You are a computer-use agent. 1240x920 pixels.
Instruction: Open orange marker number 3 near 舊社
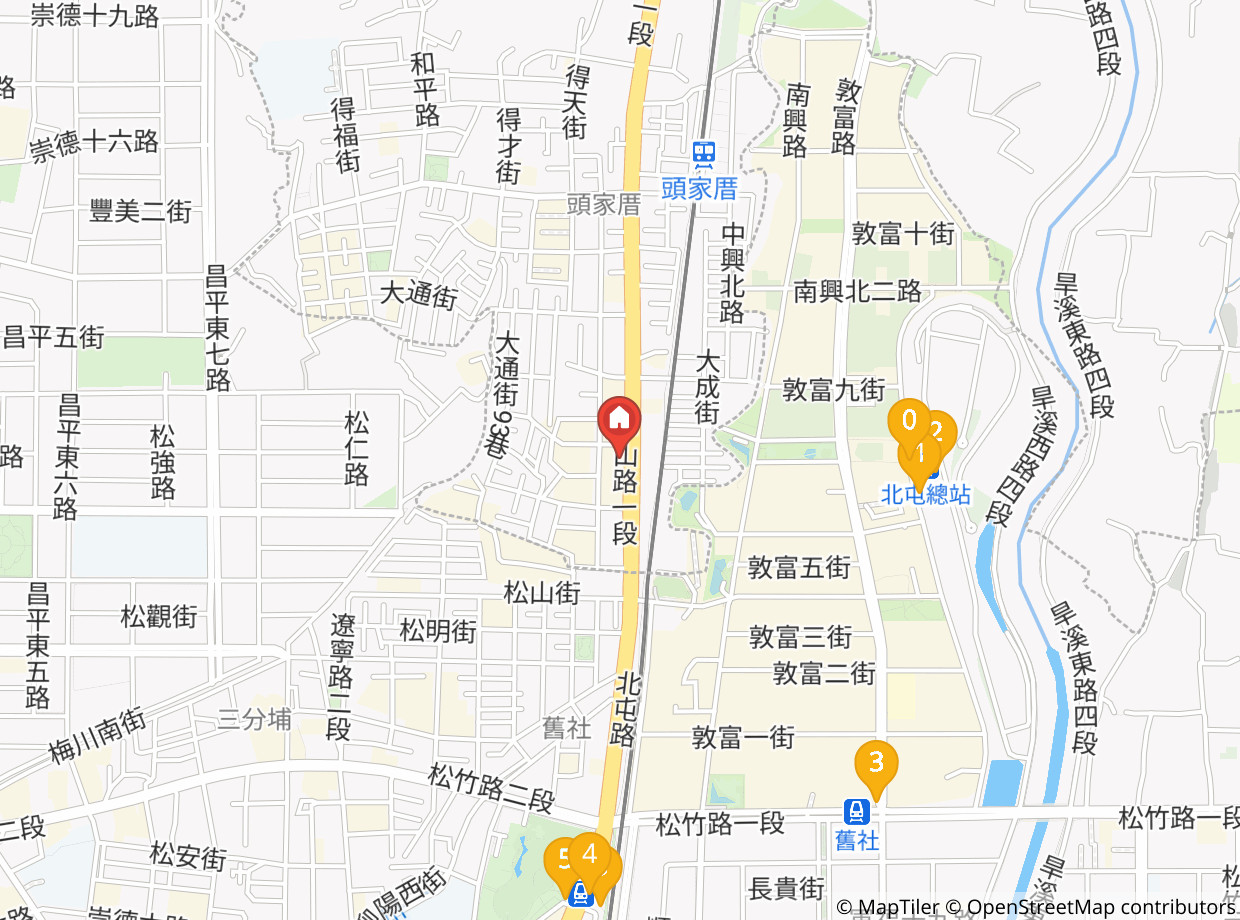coord(876,763)
